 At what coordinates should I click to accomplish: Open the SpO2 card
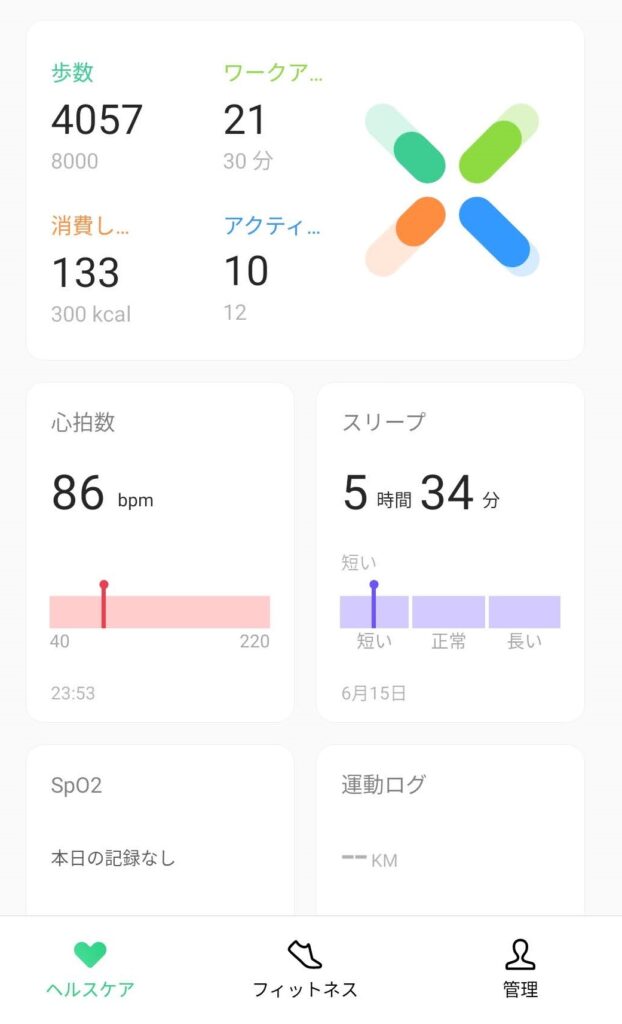pos(160,831)
